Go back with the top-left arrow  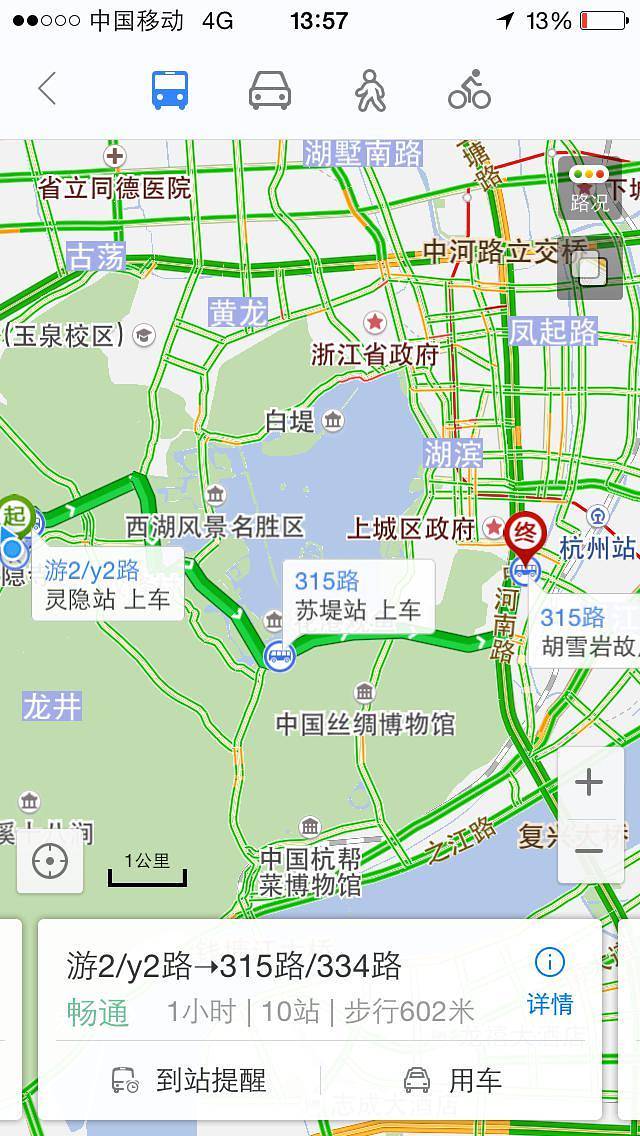pyautogui.click(x=46, y=90)
